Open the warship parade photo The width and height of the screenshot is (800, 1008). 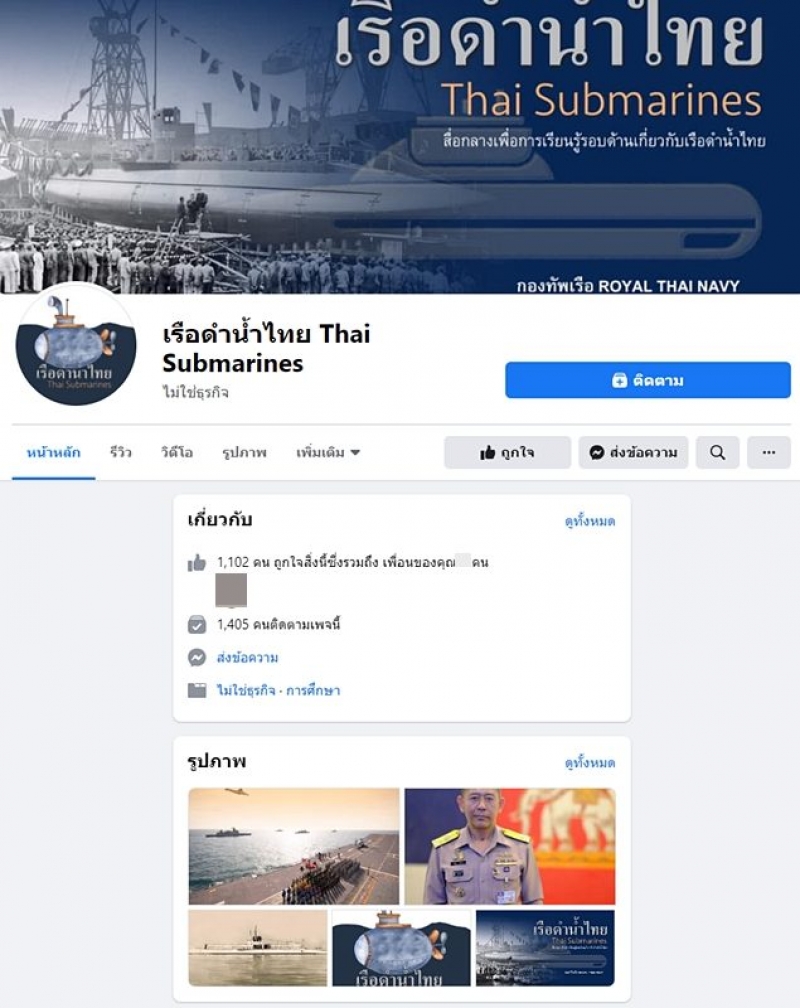294,846
